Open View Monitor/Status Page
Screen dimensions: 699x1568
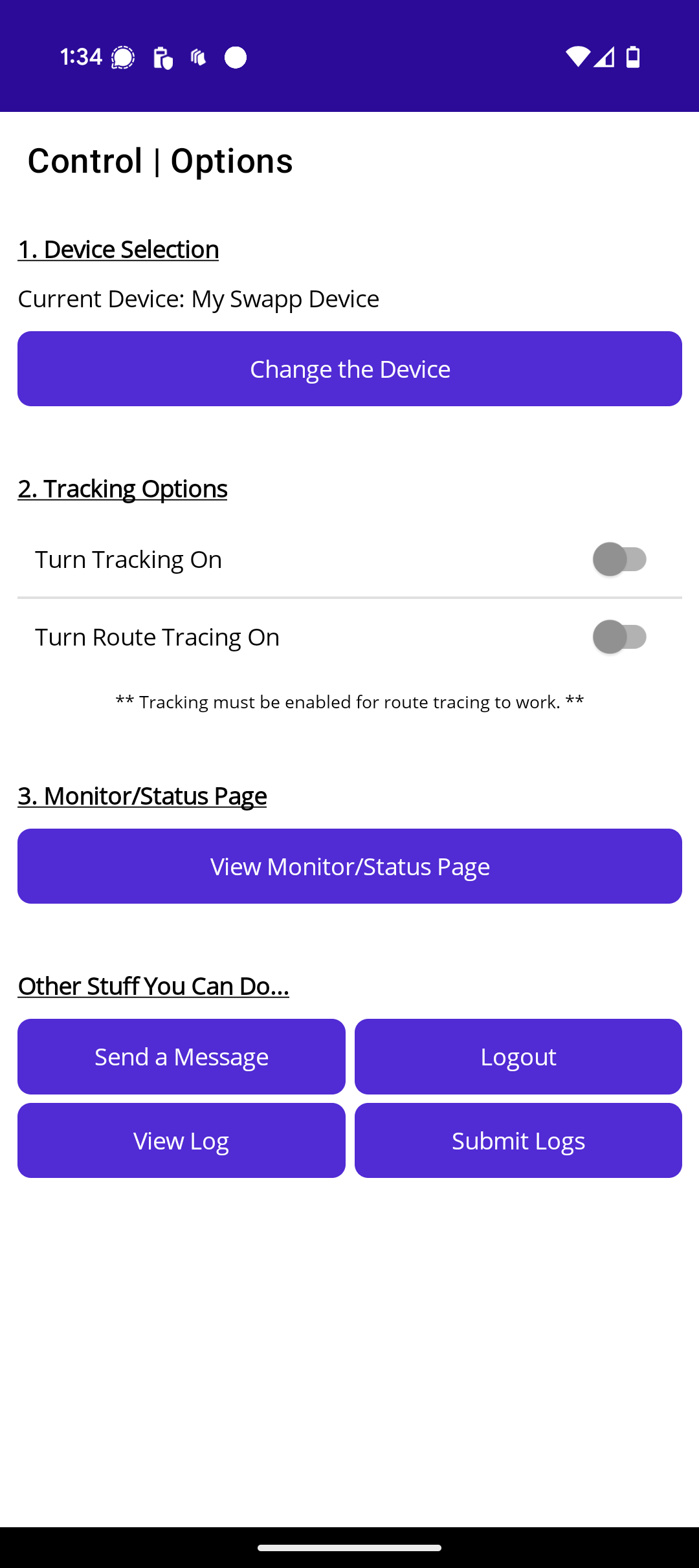(x=349, y=866)
